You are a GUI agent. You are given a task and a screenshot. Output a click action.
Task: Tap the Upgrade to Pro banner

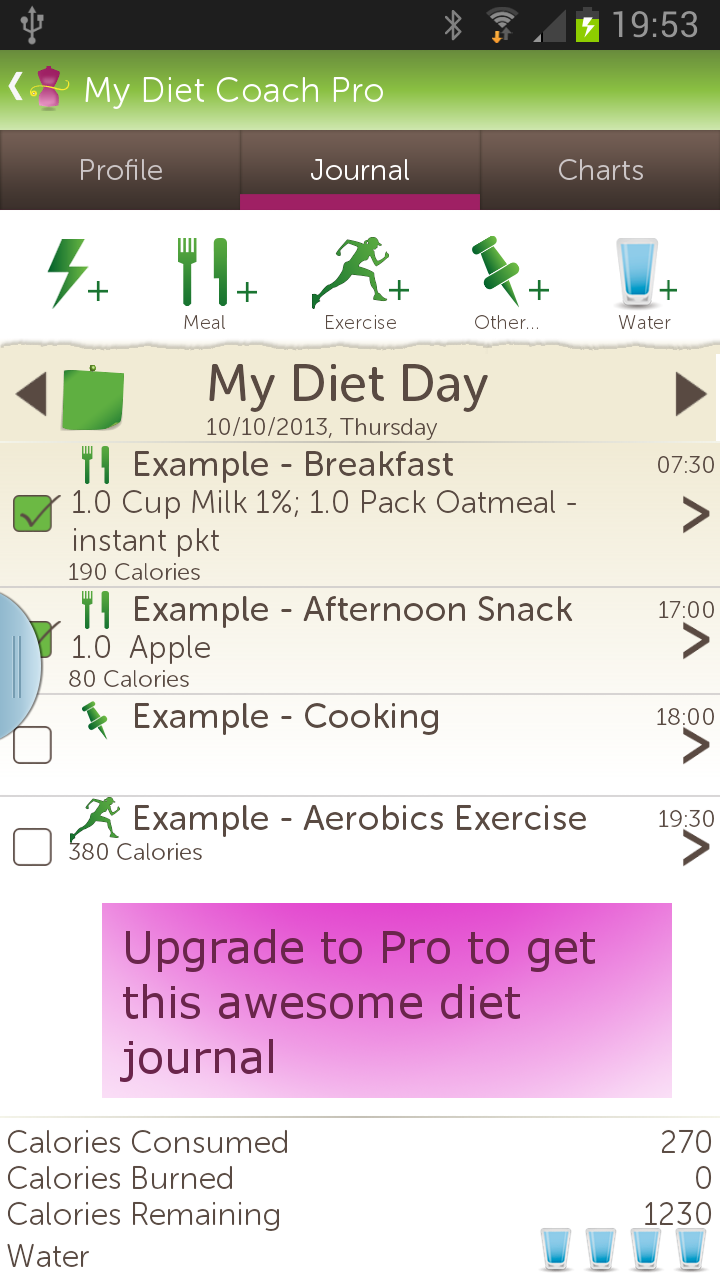[x=386, y=1000]
